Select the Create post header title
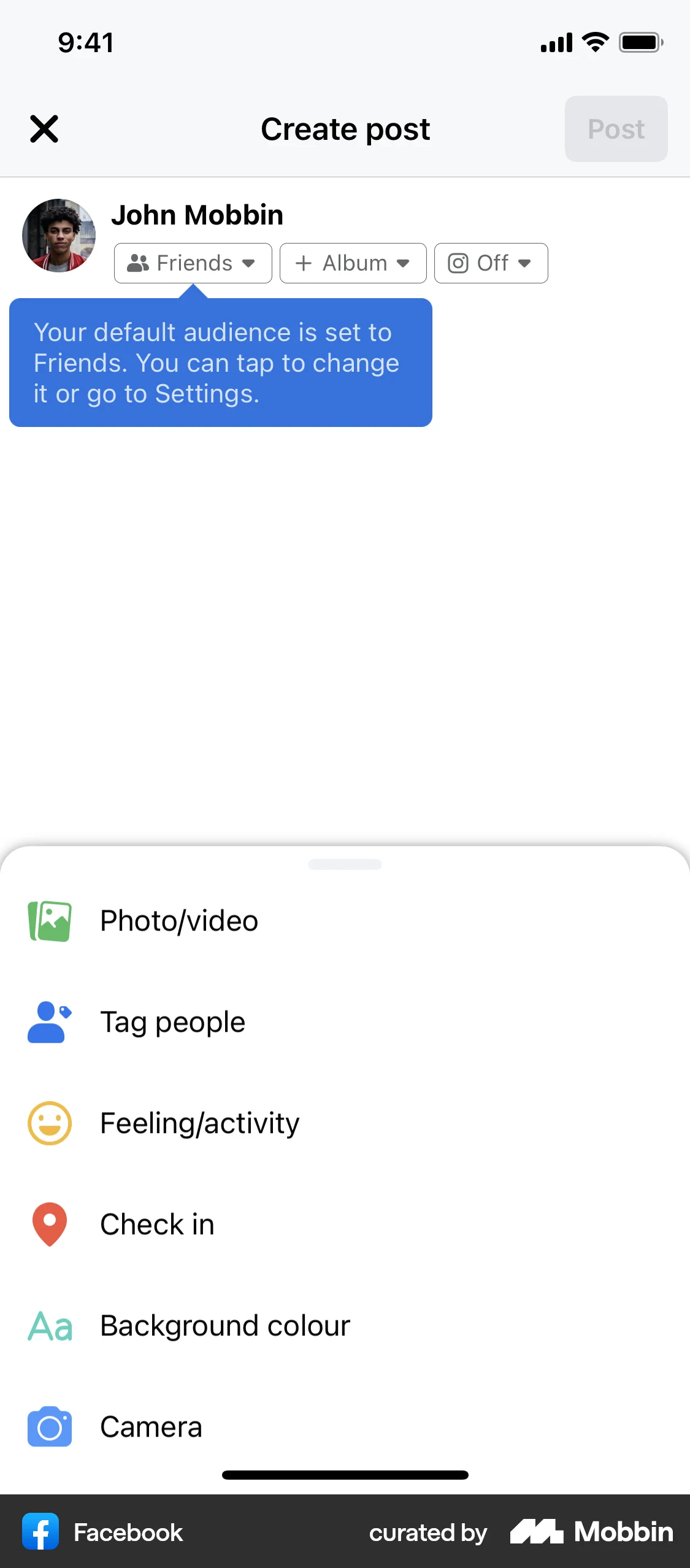The height and width of the screenshot is (1568, 690). 345,129
